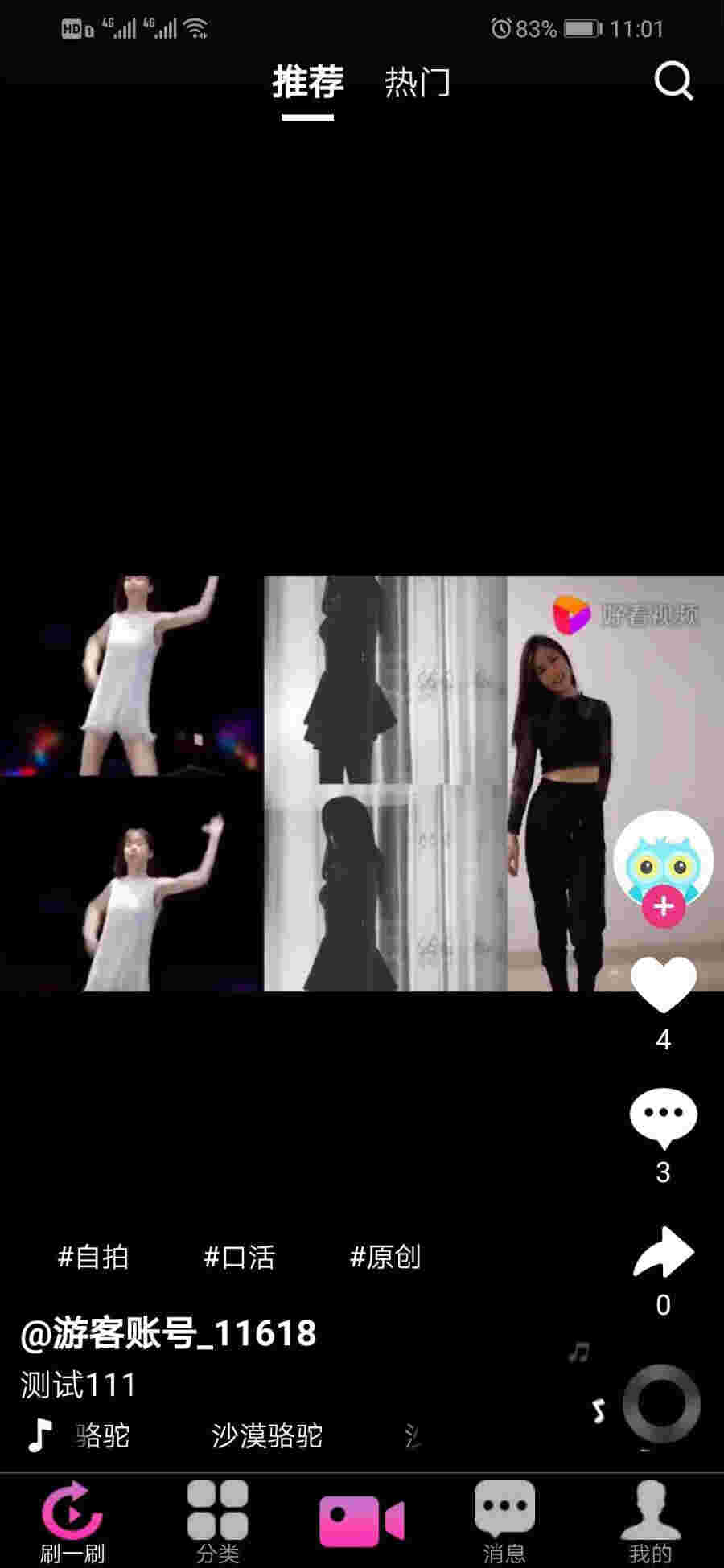Open the search icon

pos(673,81)
